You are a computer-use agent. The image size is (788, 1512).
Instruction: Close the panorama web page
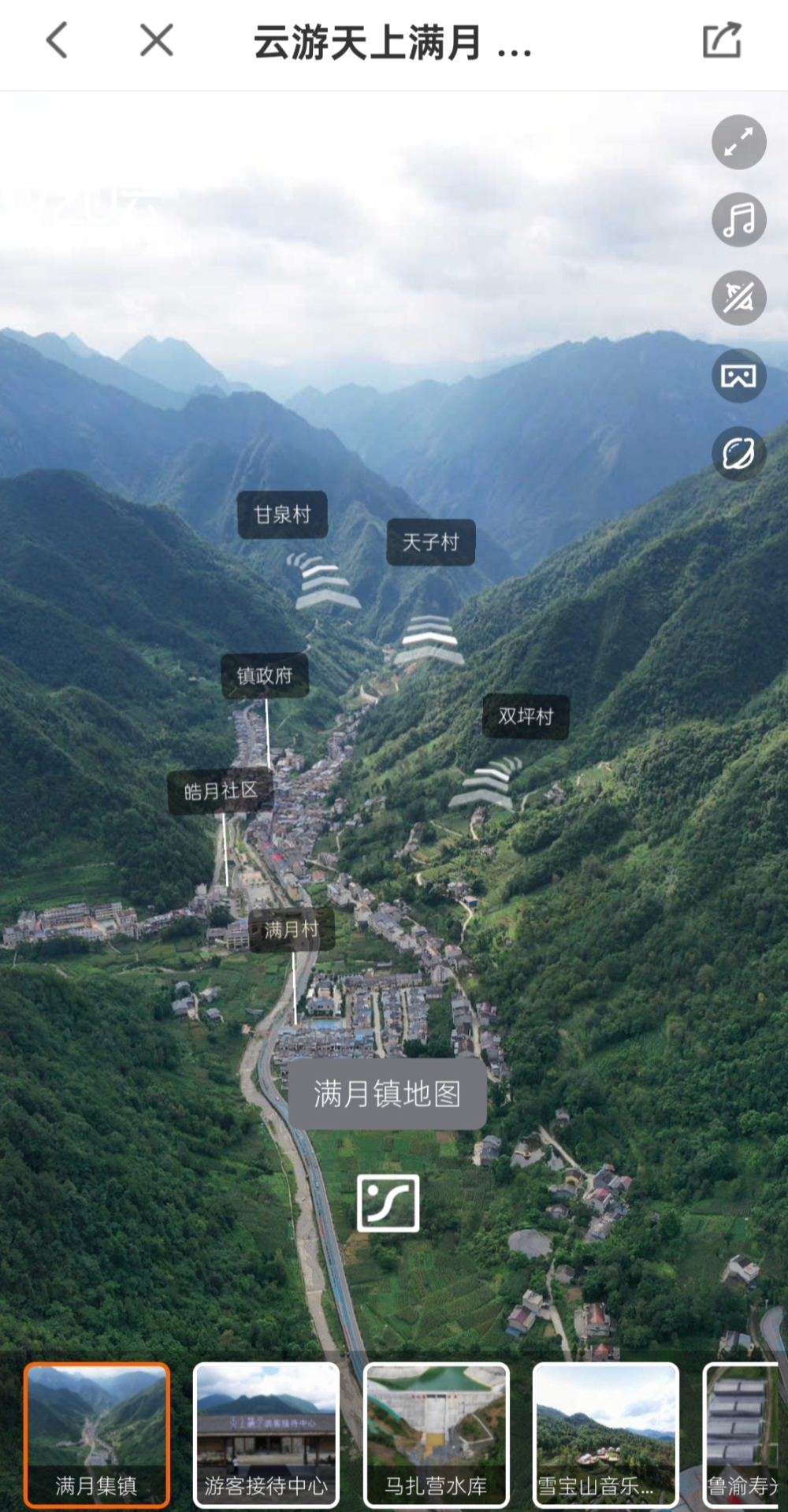pos(156,40)
